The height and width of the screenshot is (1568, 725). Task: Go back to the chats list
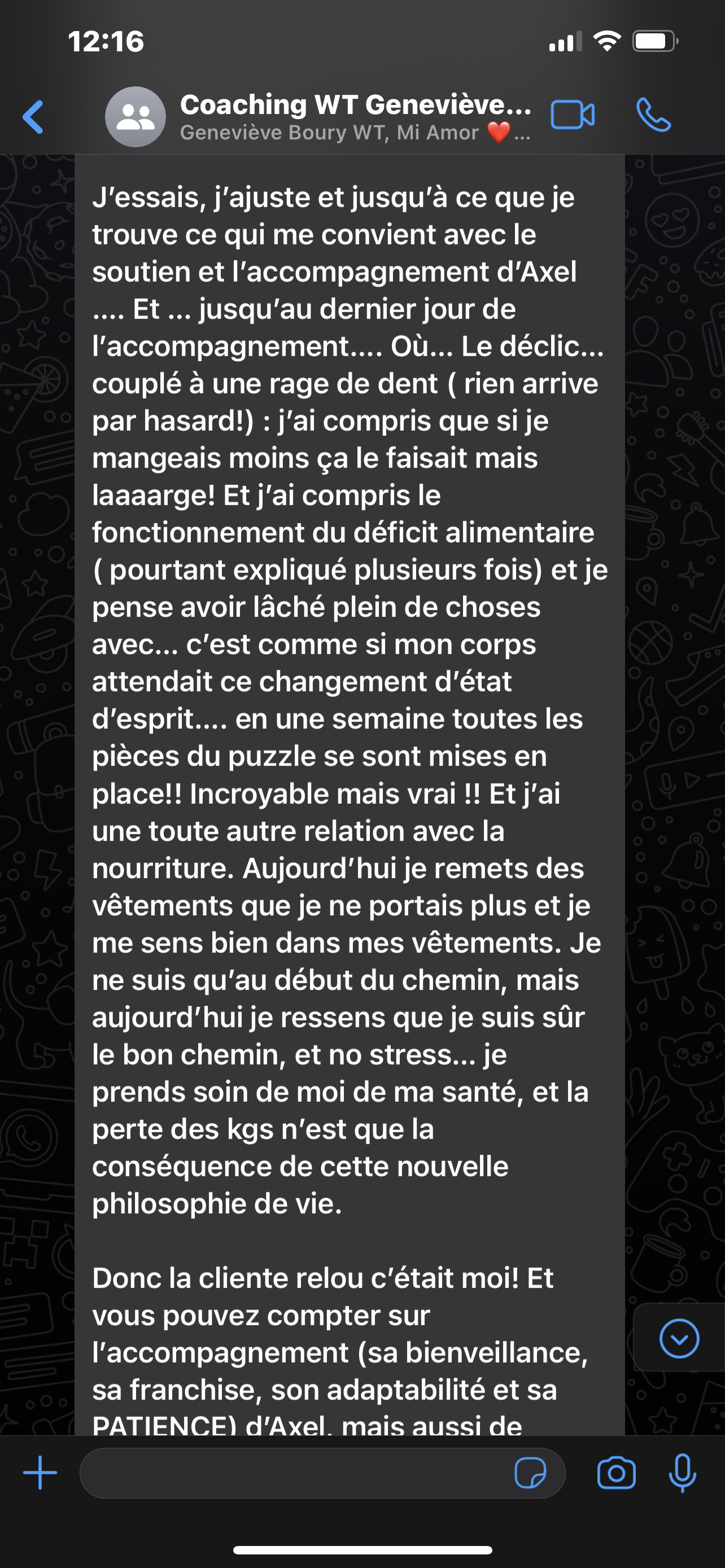click(x=33, y=116)
